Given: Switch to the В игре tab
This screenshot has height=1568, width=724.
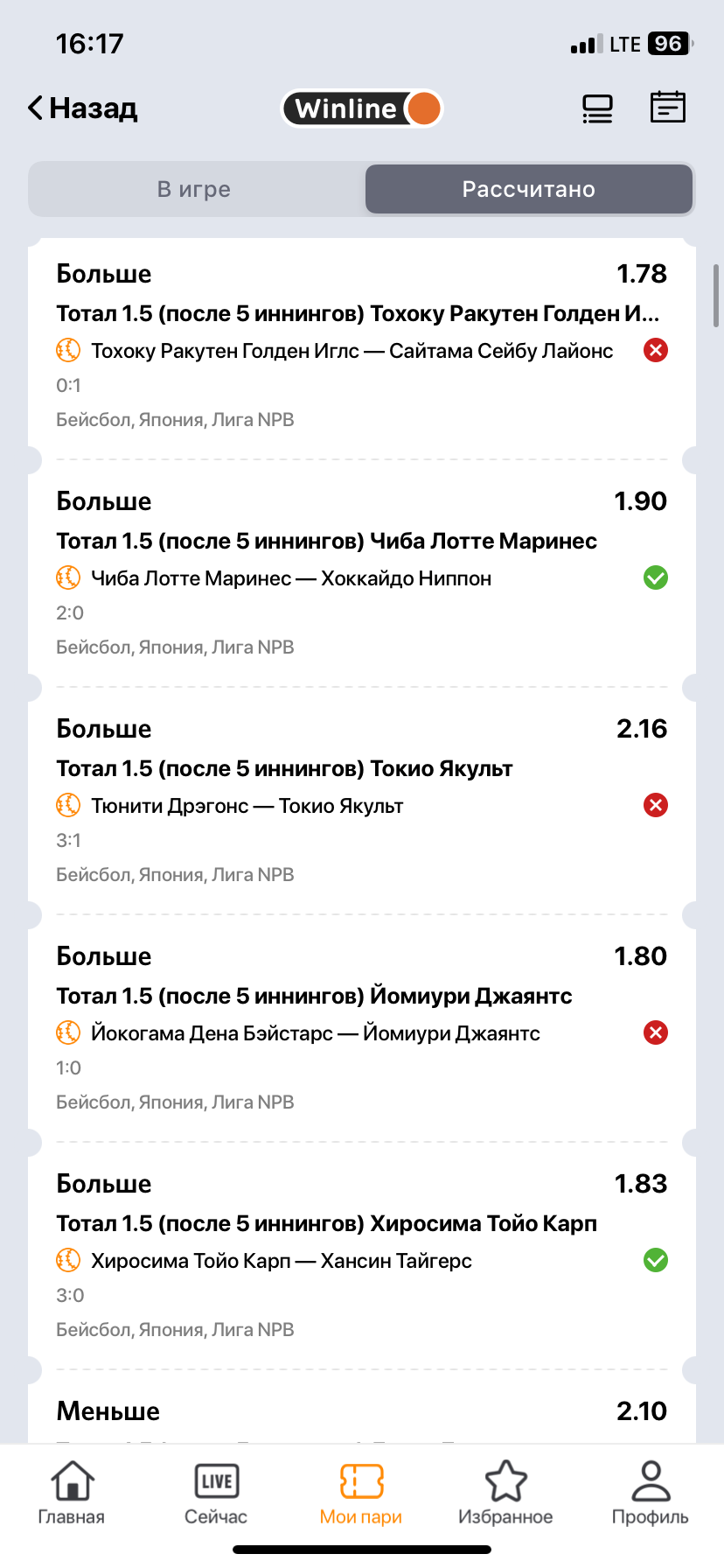Looking at the screenshot, I should pyautogui.click(x=194, y=189).
